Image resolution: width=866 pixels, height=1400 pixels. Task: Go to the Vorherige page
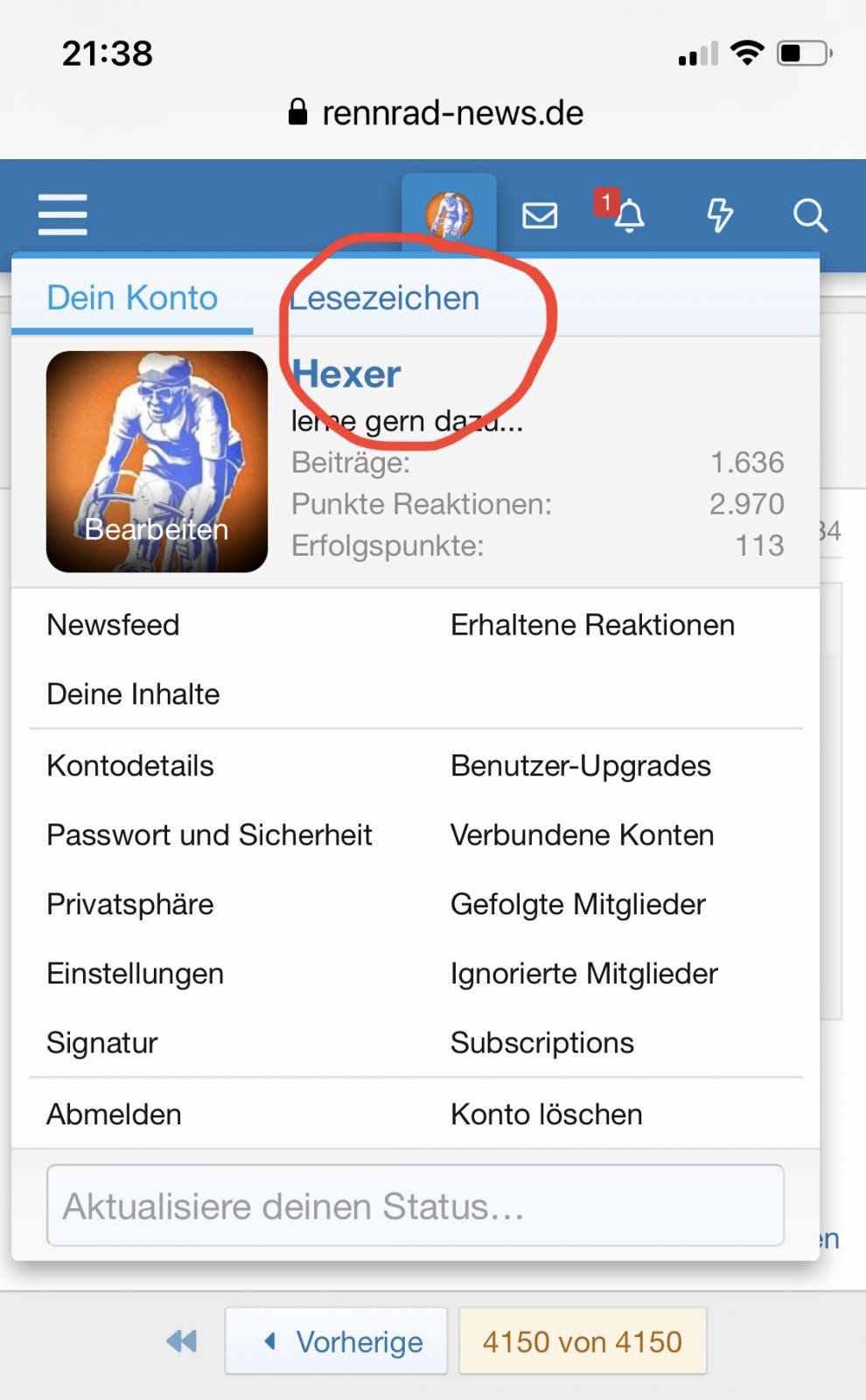337,1340
